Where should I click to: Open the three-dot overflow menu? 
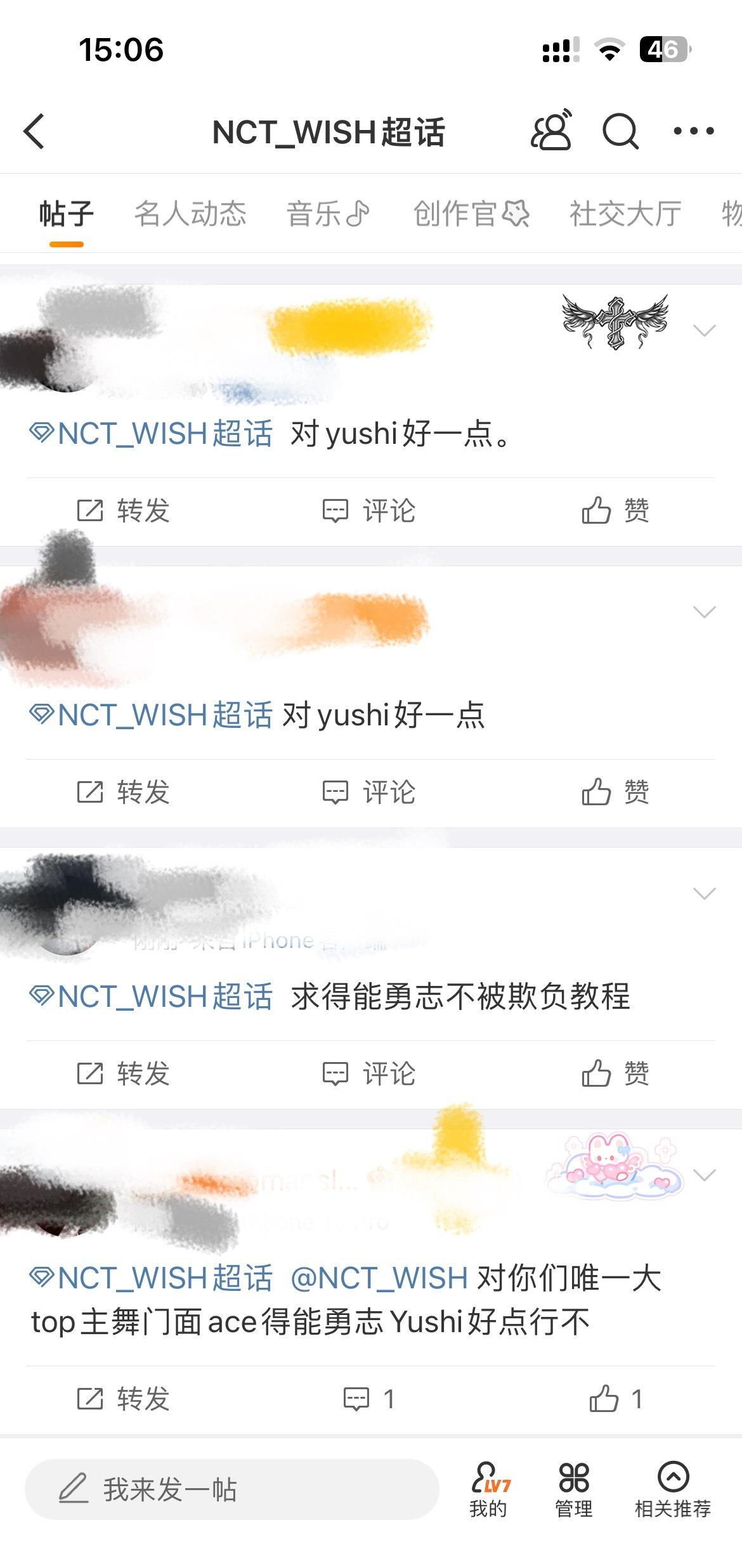(694, 131)
